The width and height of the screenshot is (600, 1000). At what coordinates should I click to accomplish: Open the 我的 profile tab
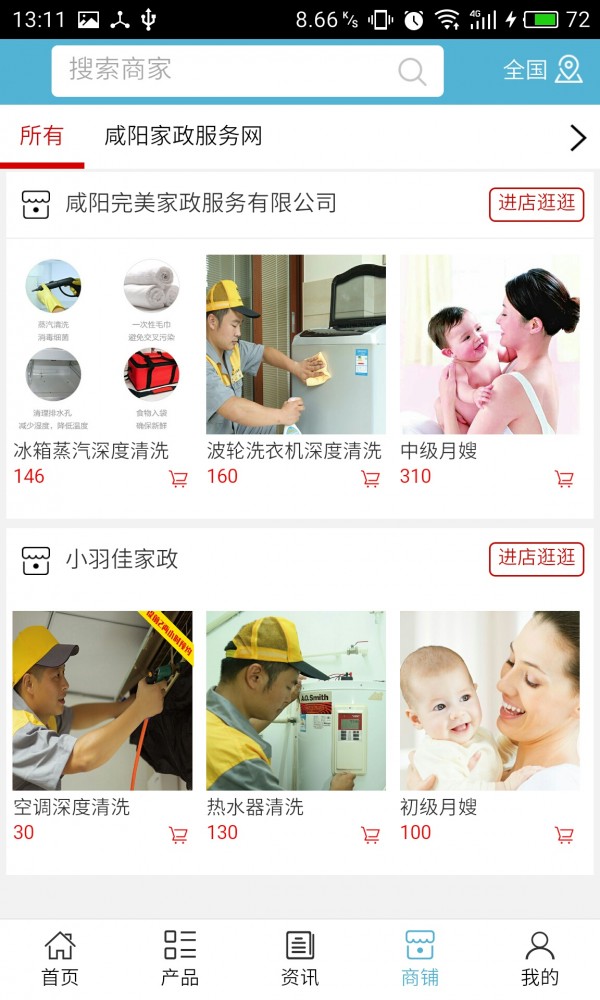pos(540,958)
